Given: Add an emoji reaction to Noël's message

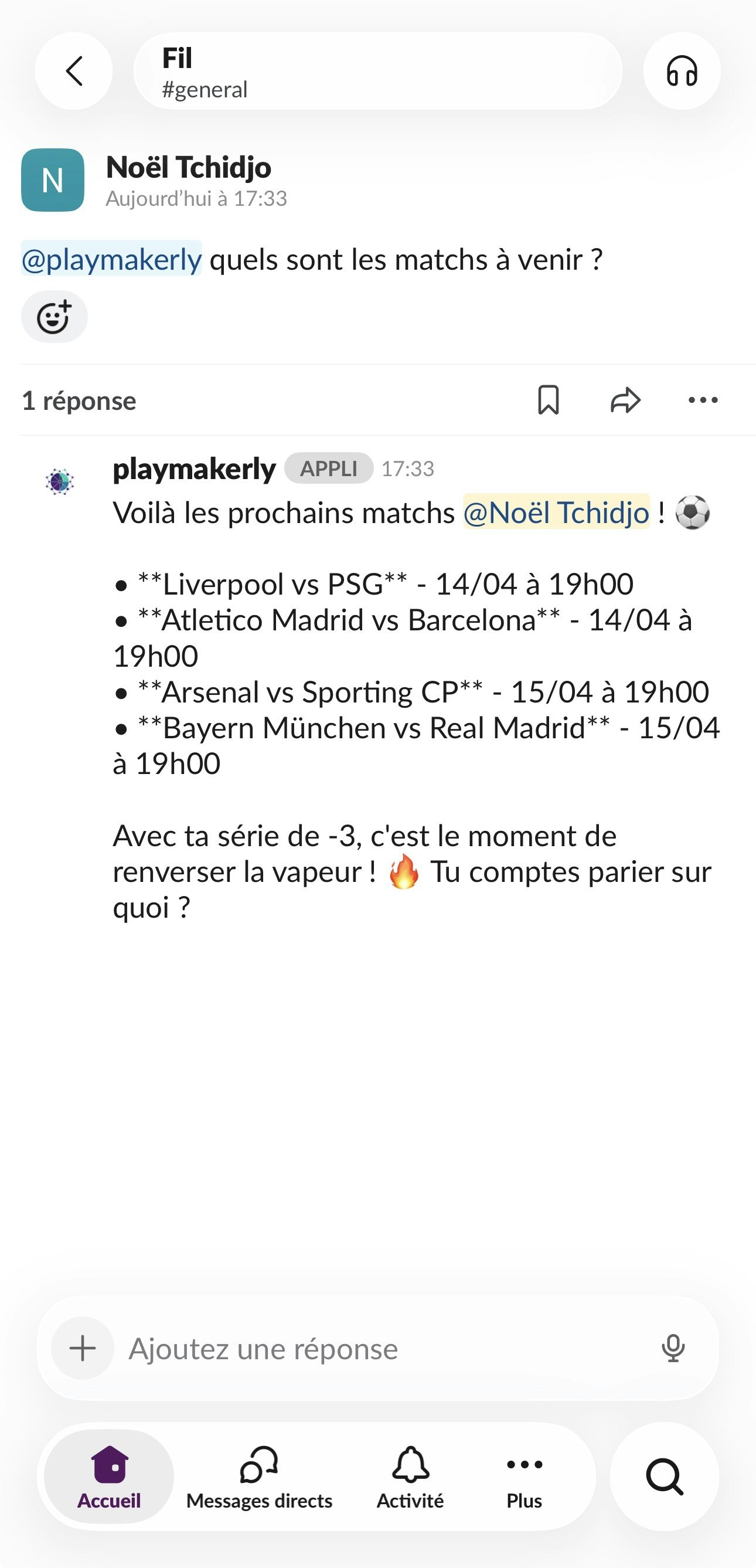Looking at the screenshot, I should click(x=54, y=317).
